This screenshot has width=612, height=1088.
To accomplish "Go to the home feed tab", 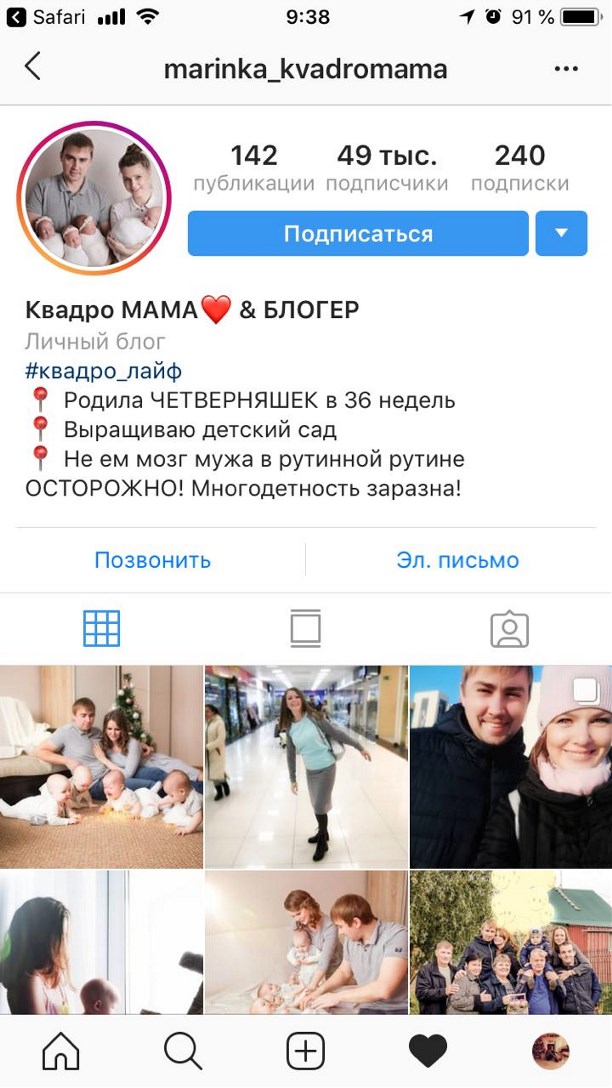I will coord(61,1051).
